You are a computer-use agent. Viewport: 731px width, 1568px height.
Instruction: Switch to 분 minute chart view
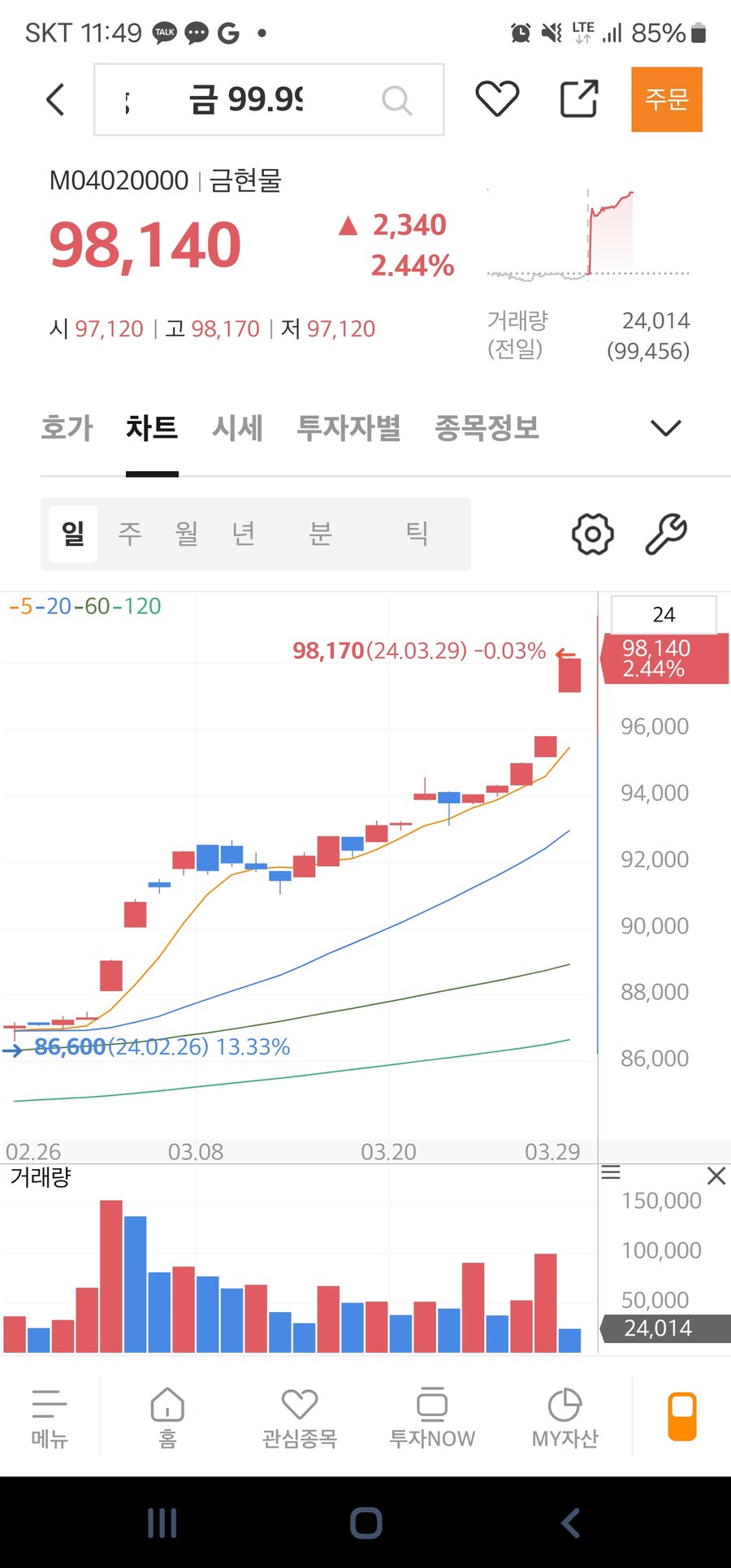(322, 534)
